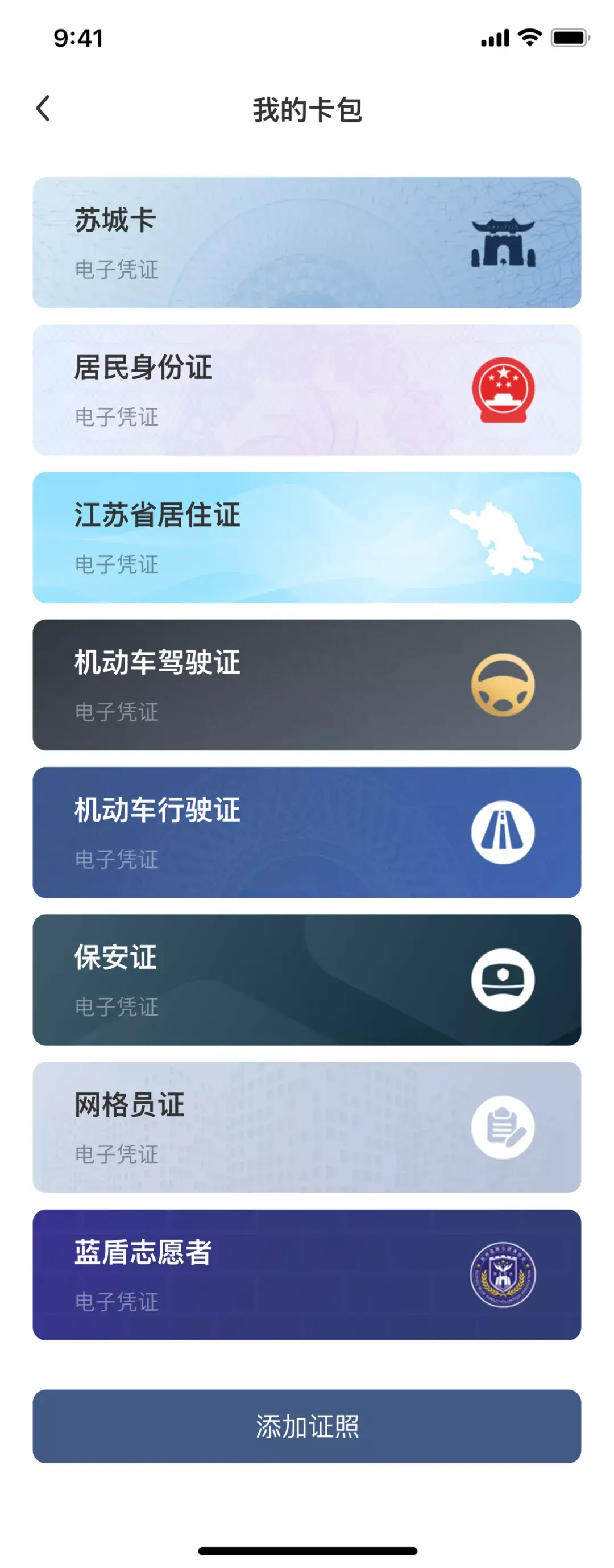View the 江苏省居住证 card

306,537
